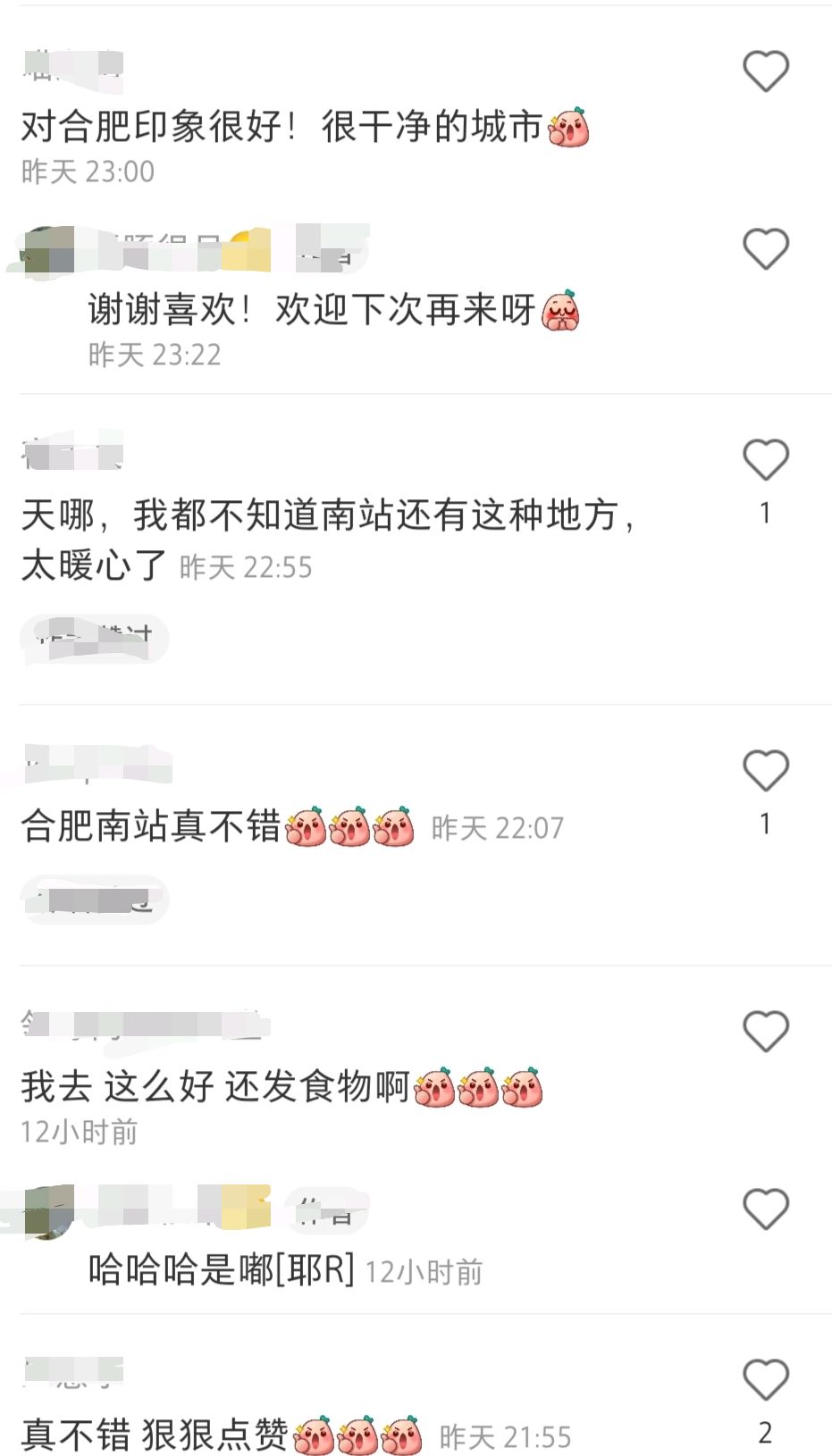Like the comment '真不错 狠狠点赞'
832x1456 pixels.
tap(766, 1380)
